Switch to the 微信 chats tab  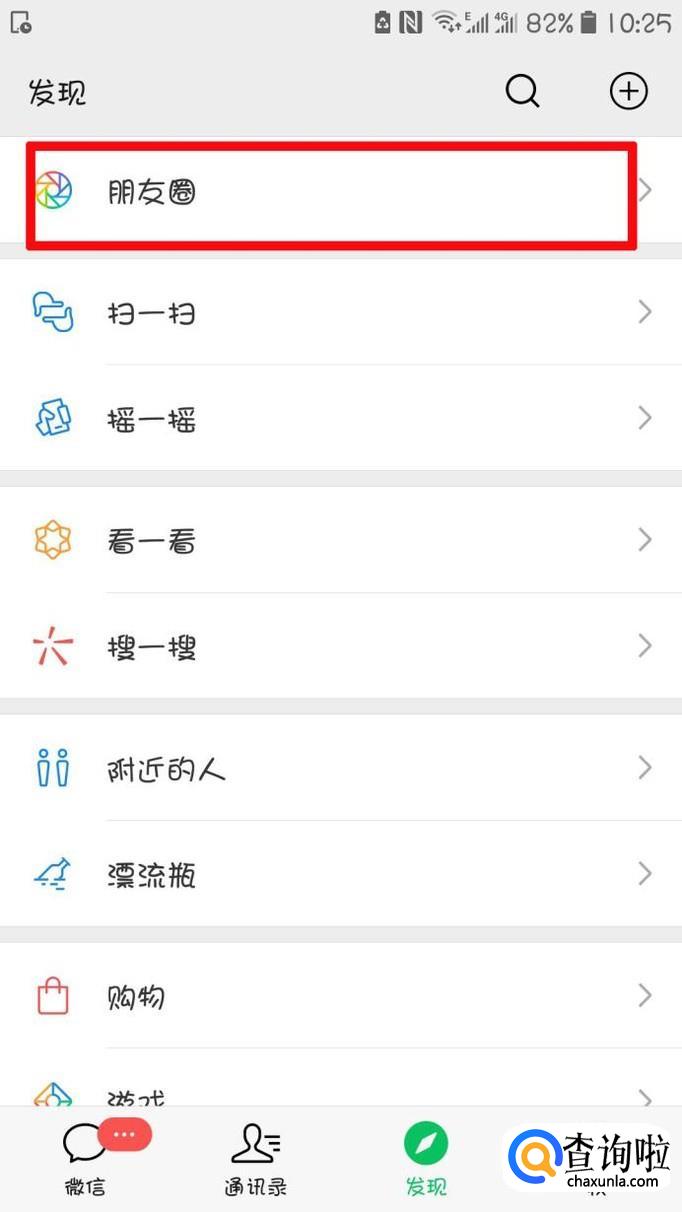[86, 1160]
